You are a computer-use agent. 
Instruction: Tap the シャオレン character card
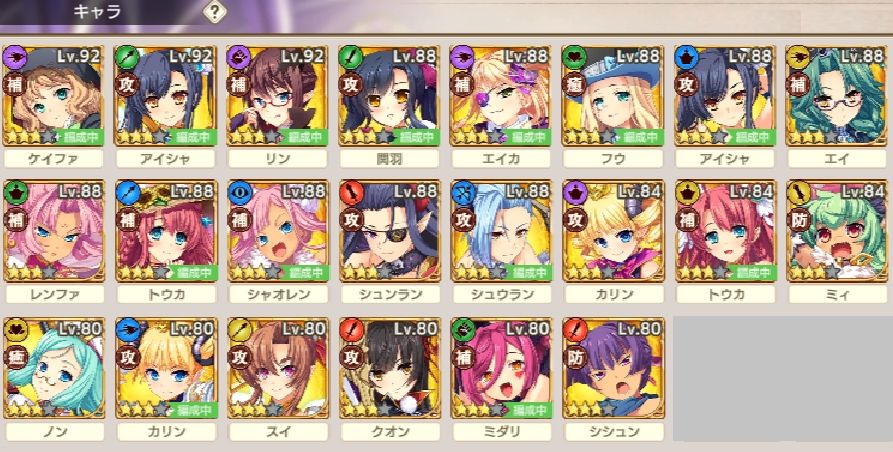277,233
